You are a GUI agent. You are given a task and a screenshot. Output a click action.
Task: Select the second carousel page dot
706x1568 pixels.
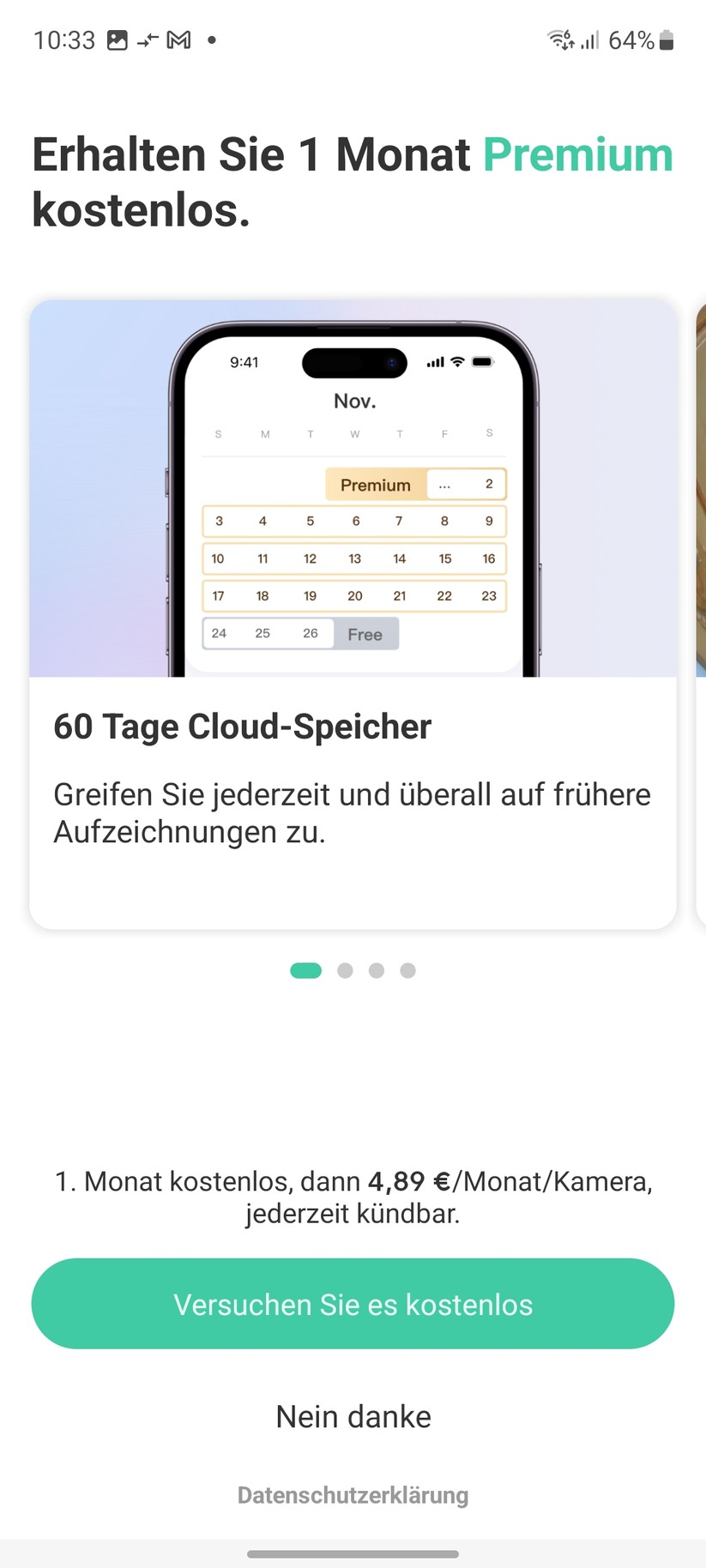[345, 970]
